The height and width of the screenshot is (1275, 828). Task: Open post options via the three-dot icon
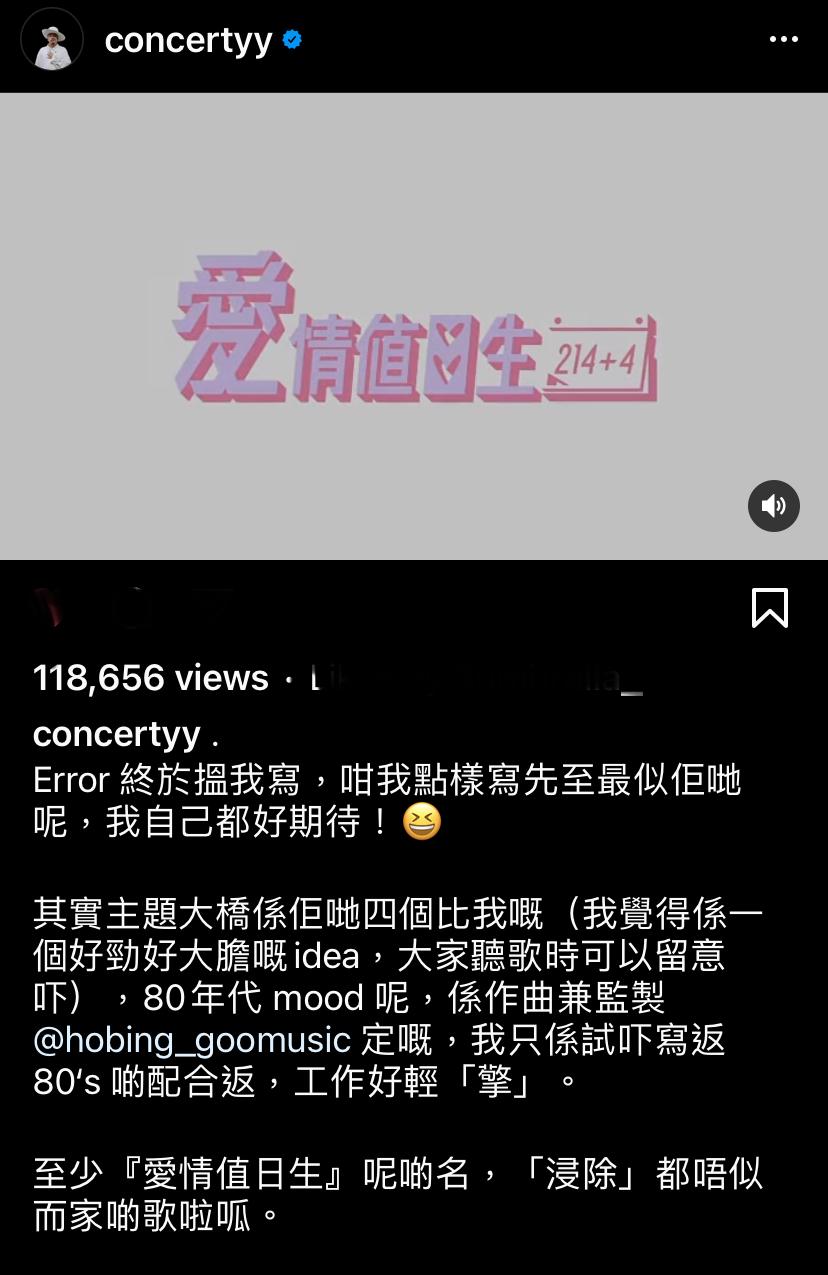click(782, 39)
